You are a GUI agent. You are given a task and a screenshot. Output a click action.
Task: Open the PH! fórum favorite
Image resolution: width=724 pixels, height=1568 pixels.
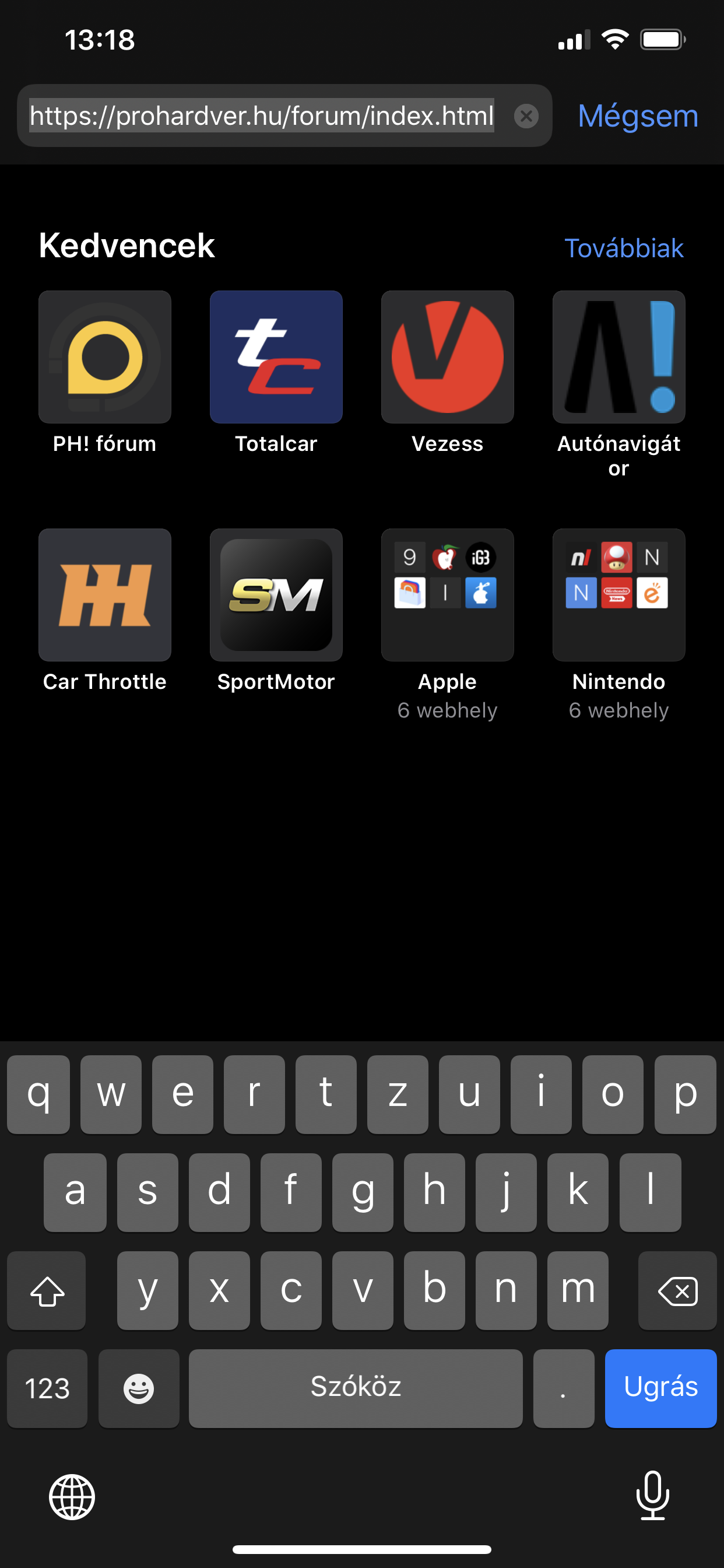(105, 358)
